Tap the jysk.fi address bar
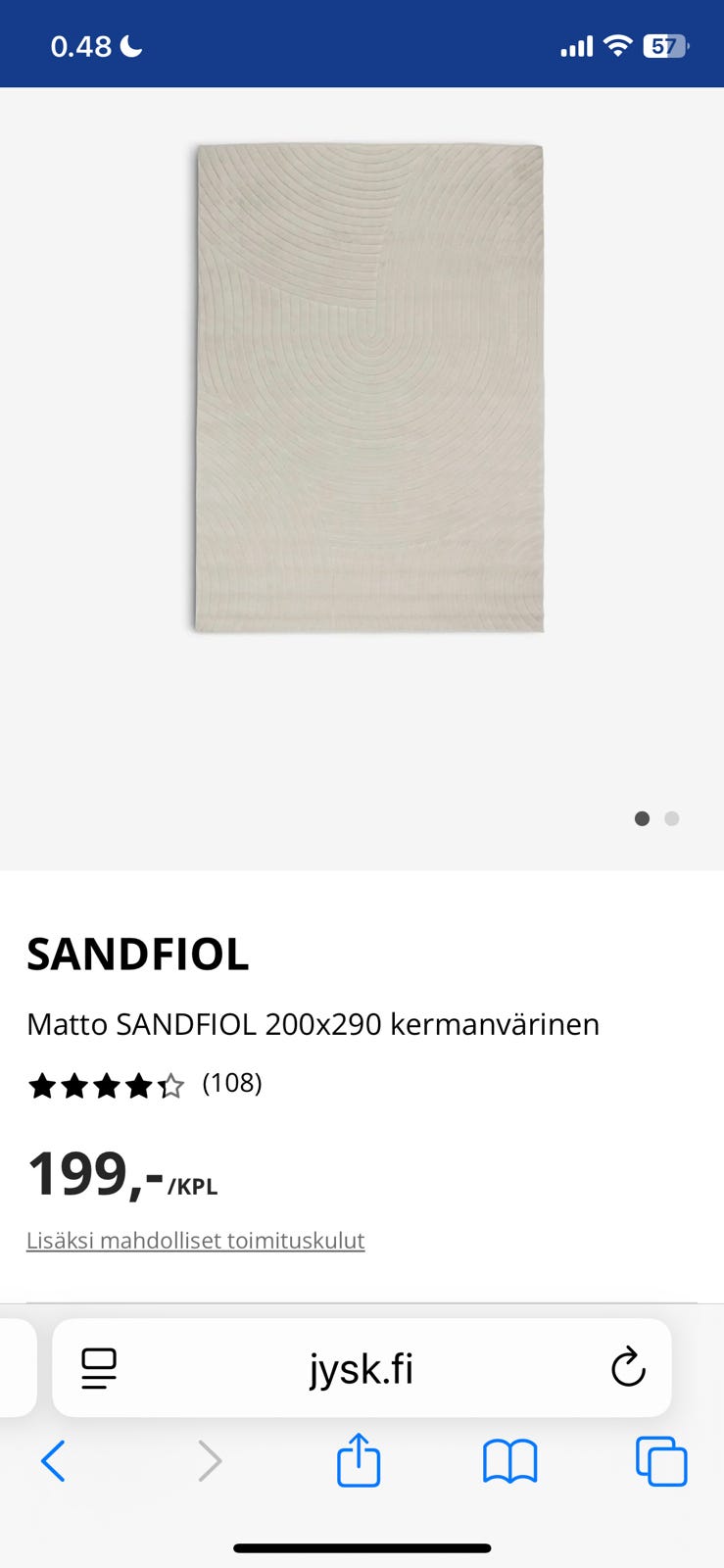The image size is (724, 1568). (362, 1368)
